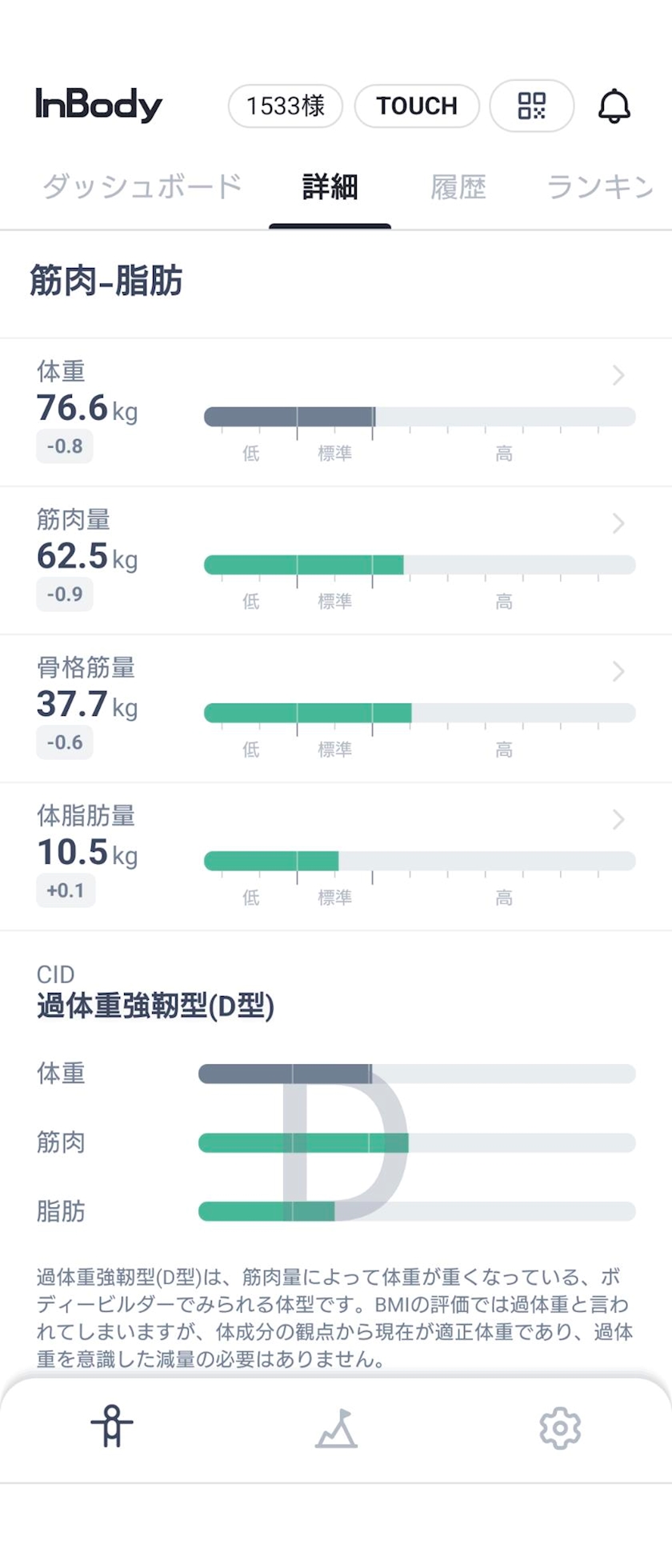Select the 詳細 tab

click(x=330, y=186)
